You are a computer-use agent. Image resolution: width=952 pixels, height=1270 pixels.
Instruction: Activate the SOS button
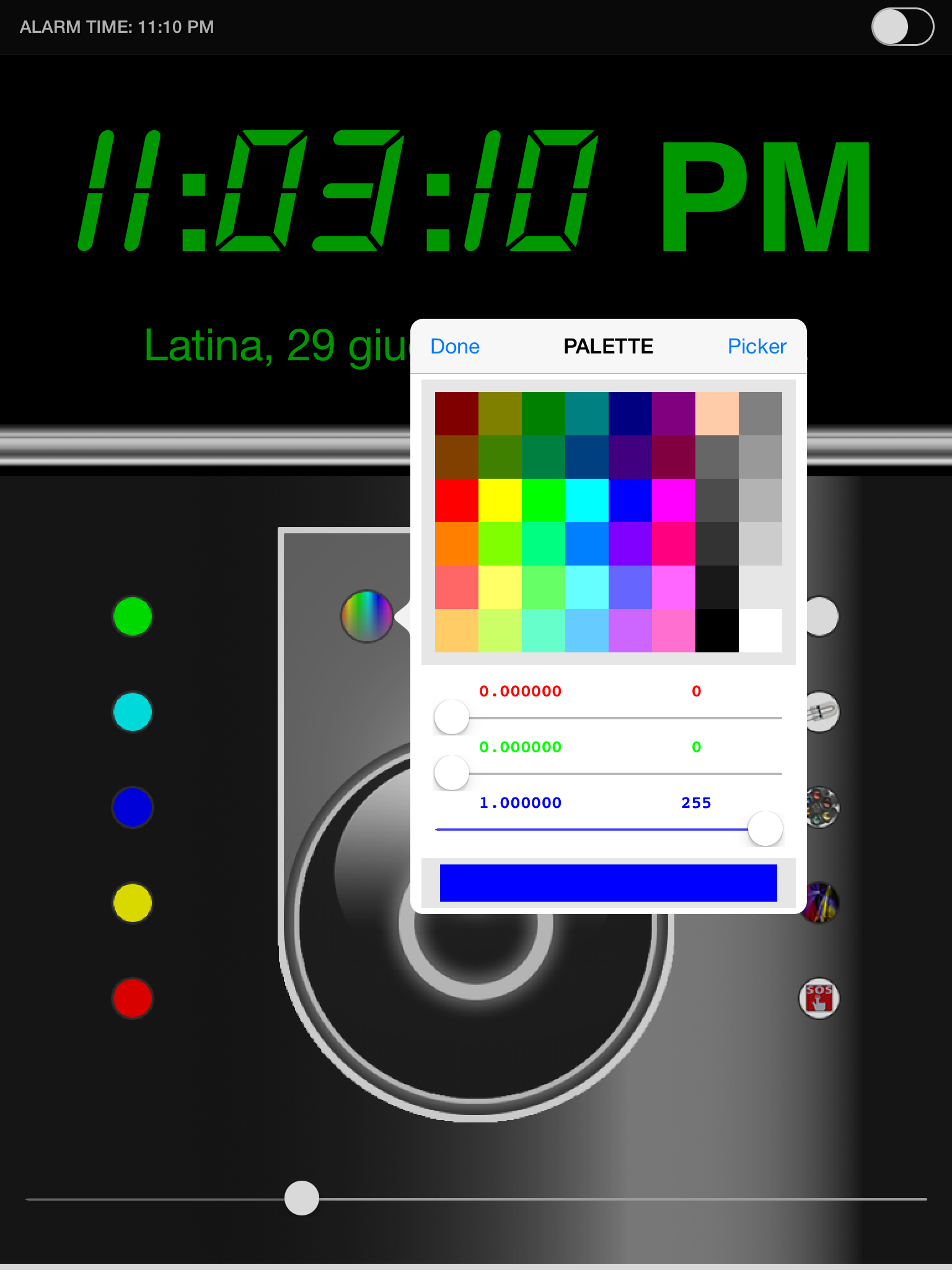pos(819,998)
